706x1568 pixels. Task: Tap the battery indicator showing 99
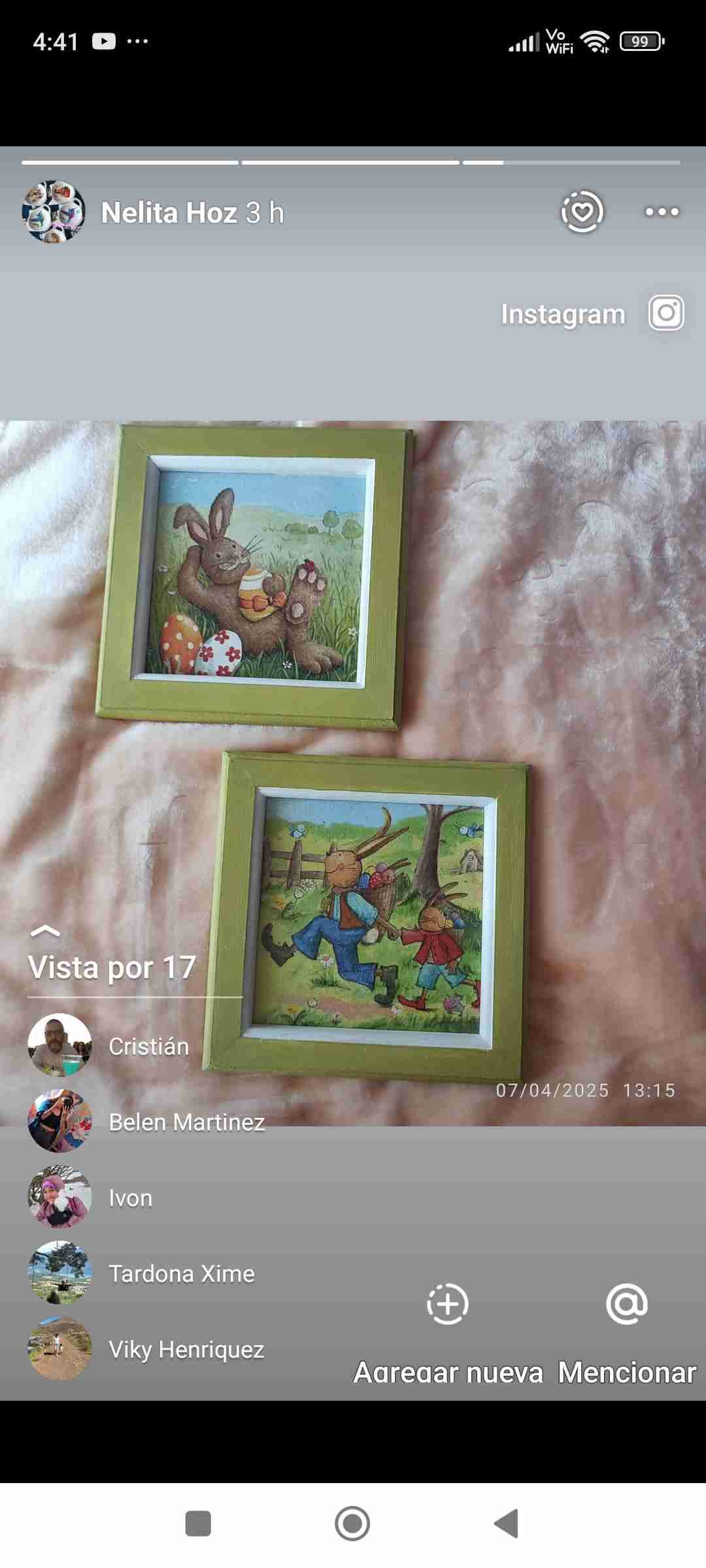(x=641, y=41)
